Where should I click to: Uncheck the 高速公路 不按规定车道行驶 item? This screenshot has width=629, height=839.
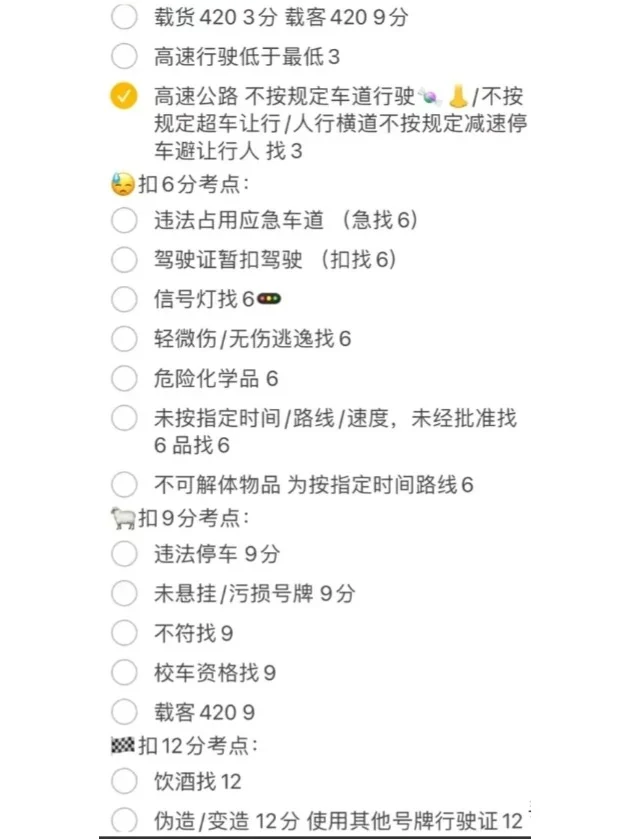point(124,96)
